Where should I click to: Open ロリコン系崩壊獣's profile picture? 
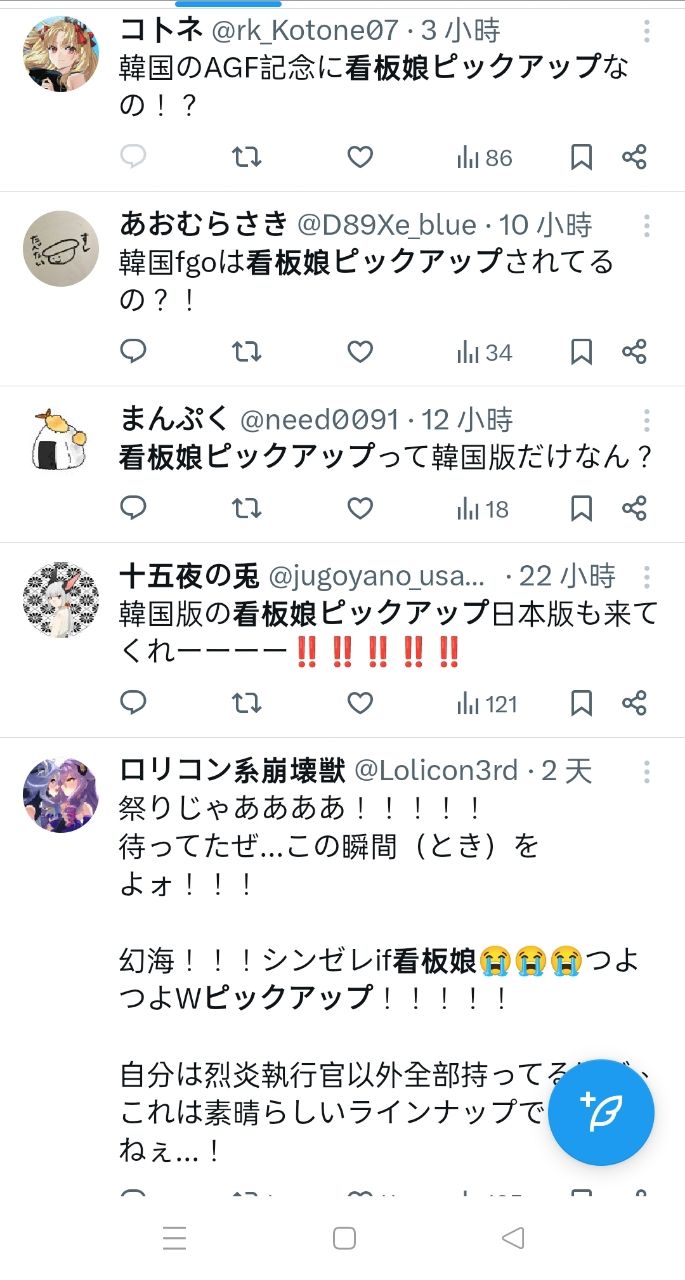[x=60, y=796]
